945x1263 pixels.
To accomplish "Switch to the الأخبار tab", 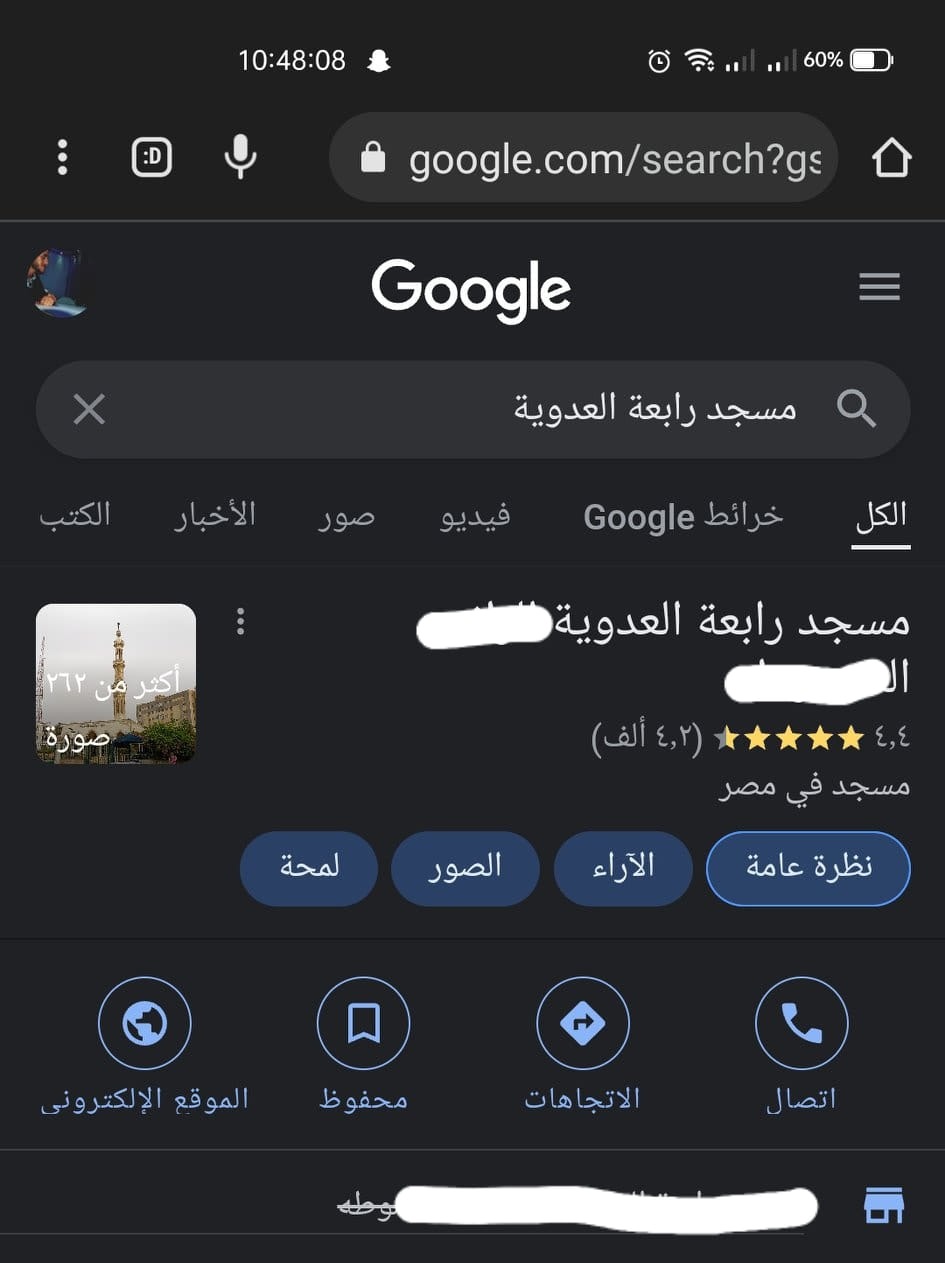I will [x=215, y=516].
